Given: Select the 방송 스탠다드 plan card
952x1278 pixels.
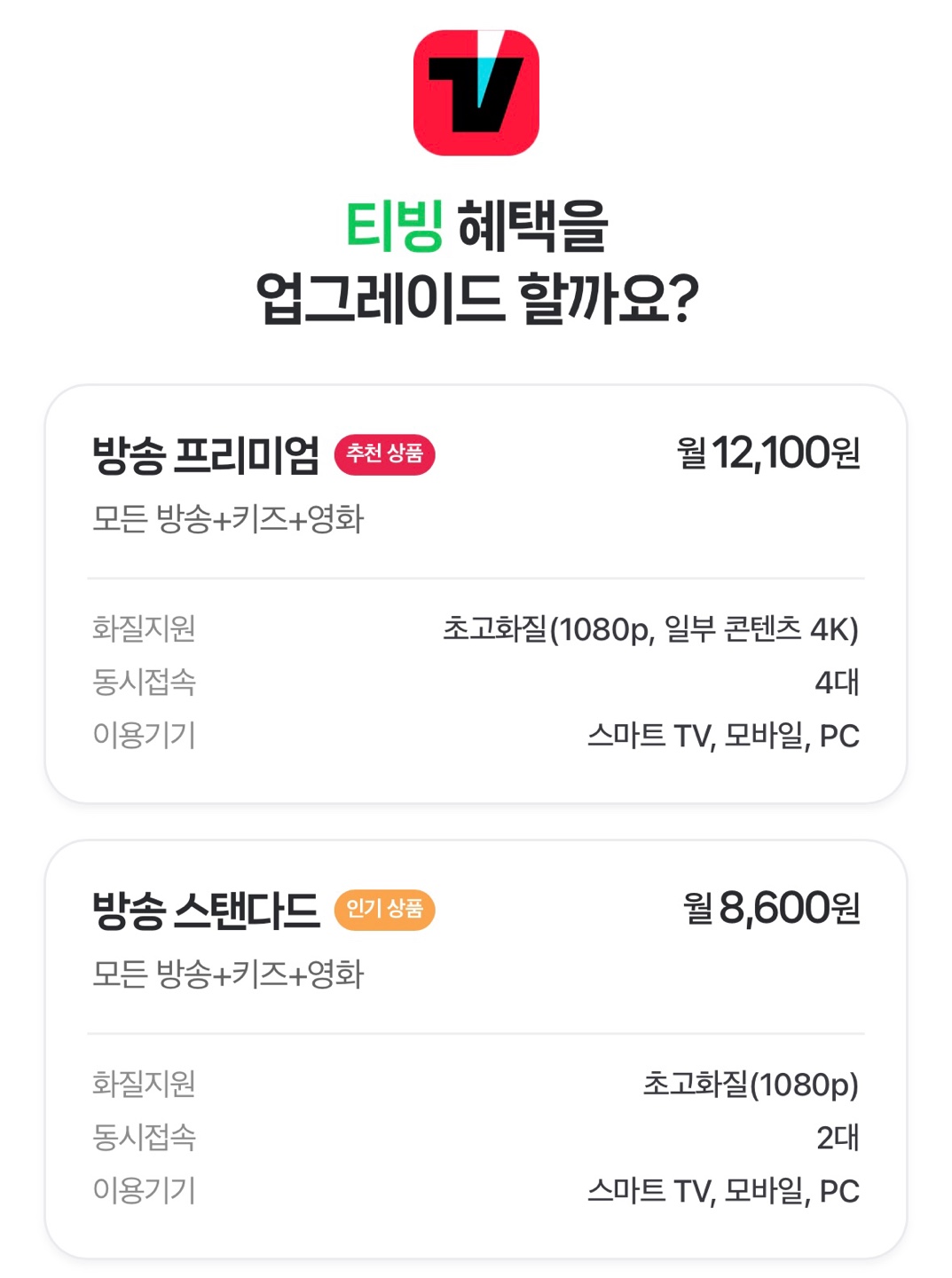Looking at the screenshot, I should (x=476, y=1047).
